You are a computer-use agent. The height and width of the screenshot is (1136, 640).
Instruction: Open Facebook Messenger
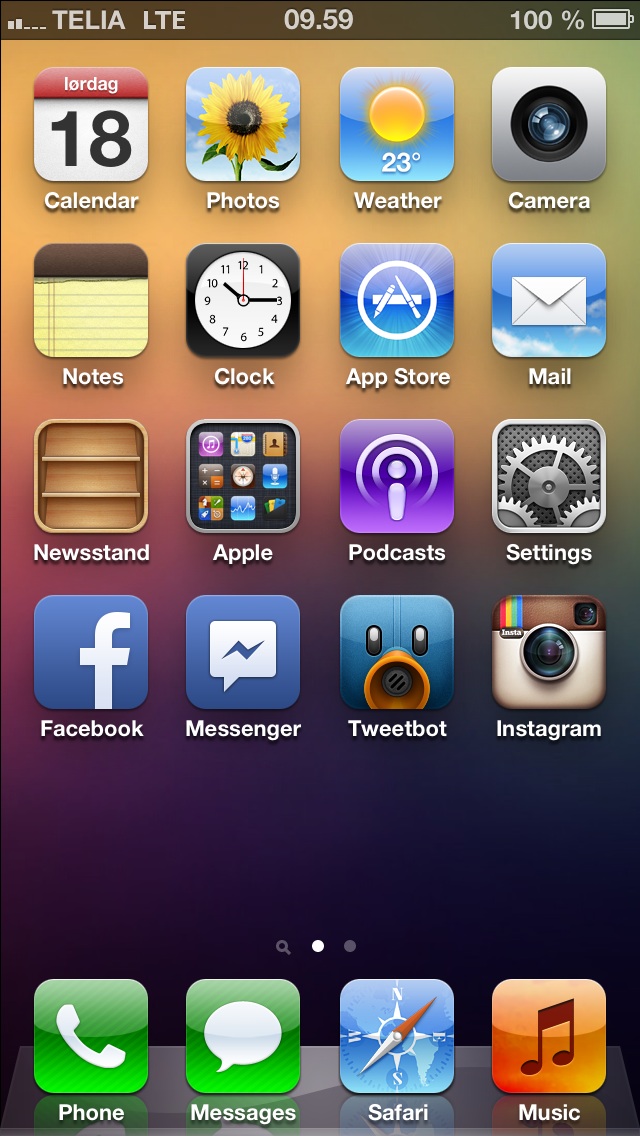coord(243,652)
